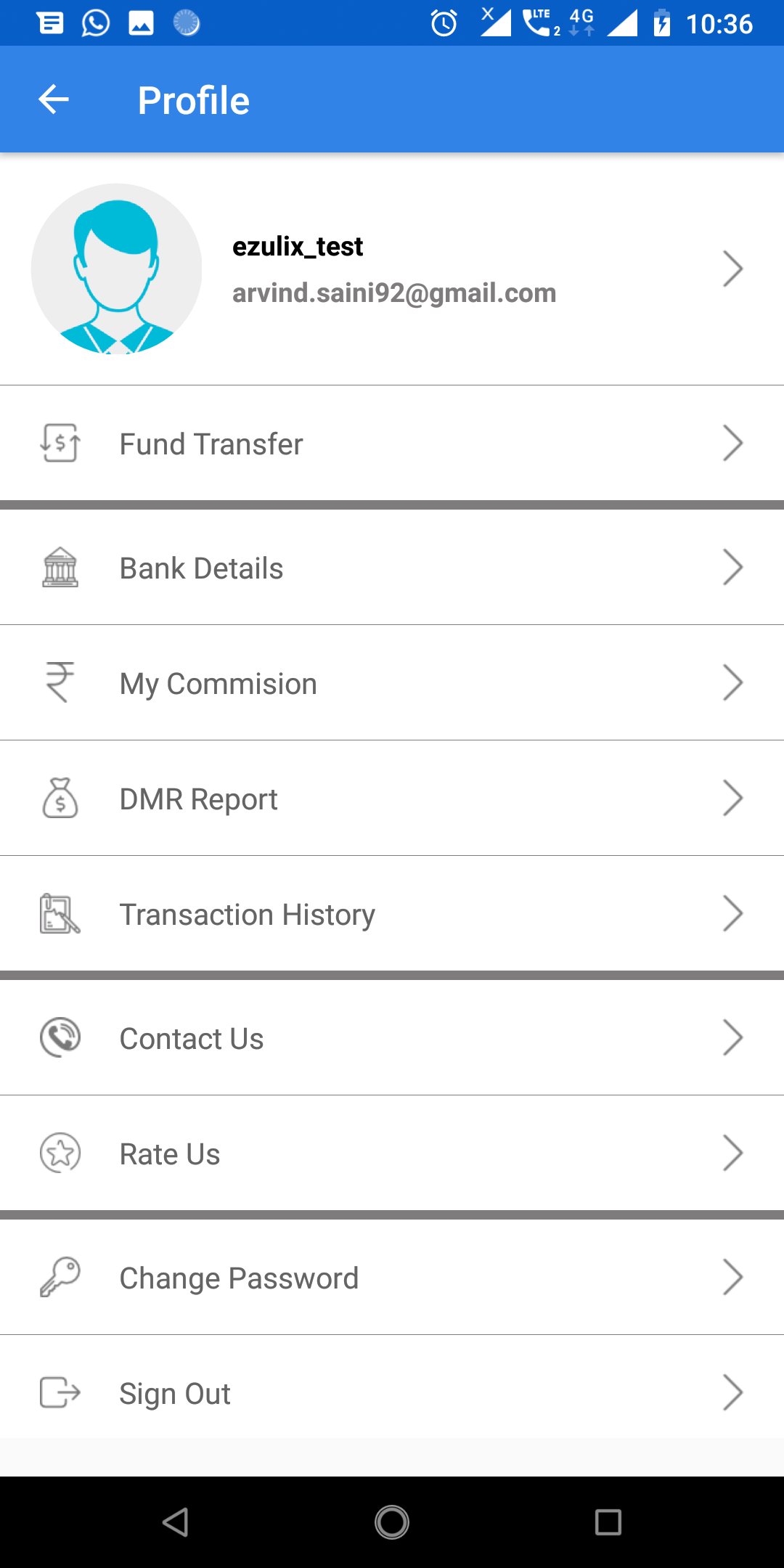Open the Contact Us page
Screen dimensions: 784x1568
(x=392, y=1038)
